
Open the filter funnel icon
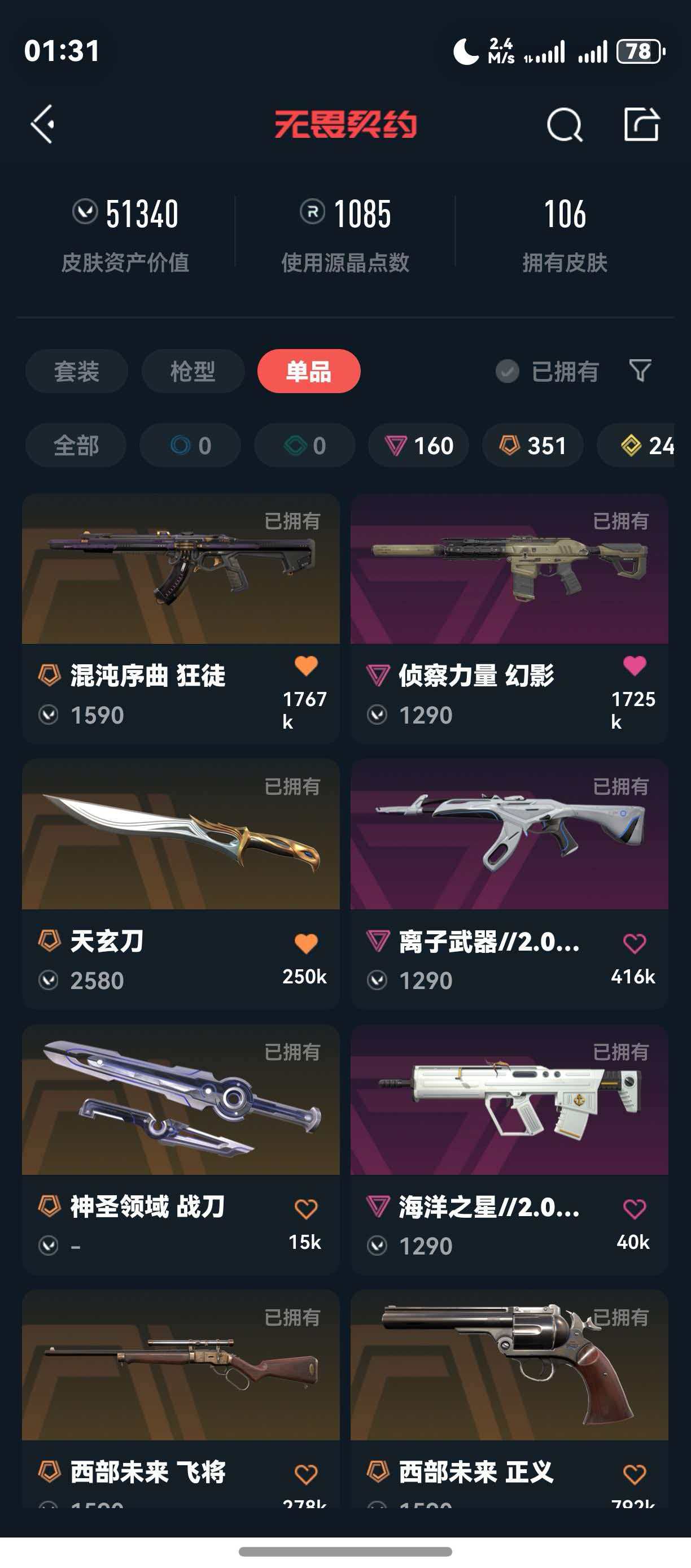tap(639, 371)
